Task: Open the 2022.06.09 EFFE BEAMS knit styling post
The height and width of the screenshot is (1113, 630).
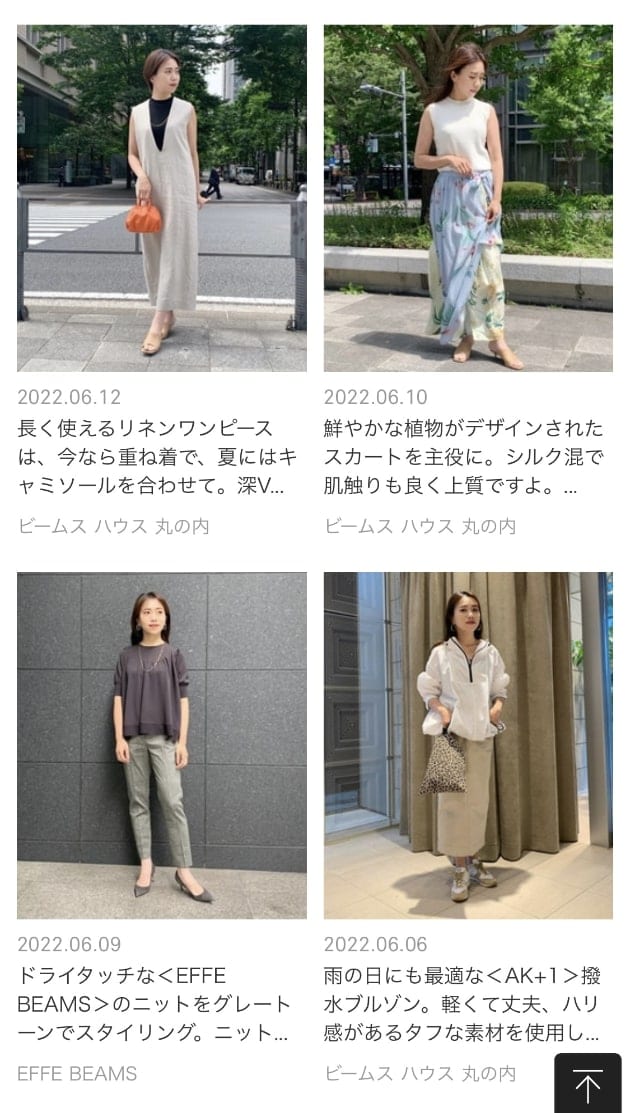Action: click(x=161, y=745)
